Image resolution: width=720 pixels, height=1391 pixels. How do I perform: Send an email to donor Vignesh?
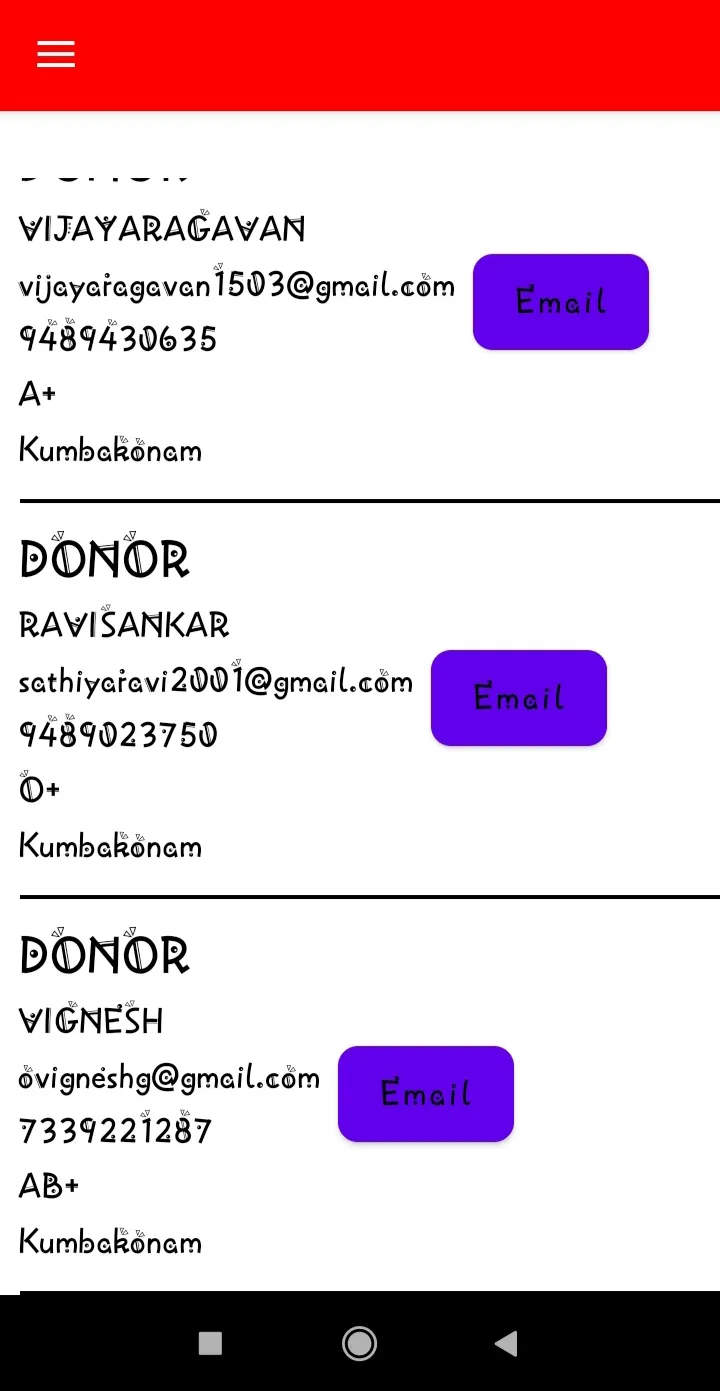click(x=425, y=1094)
